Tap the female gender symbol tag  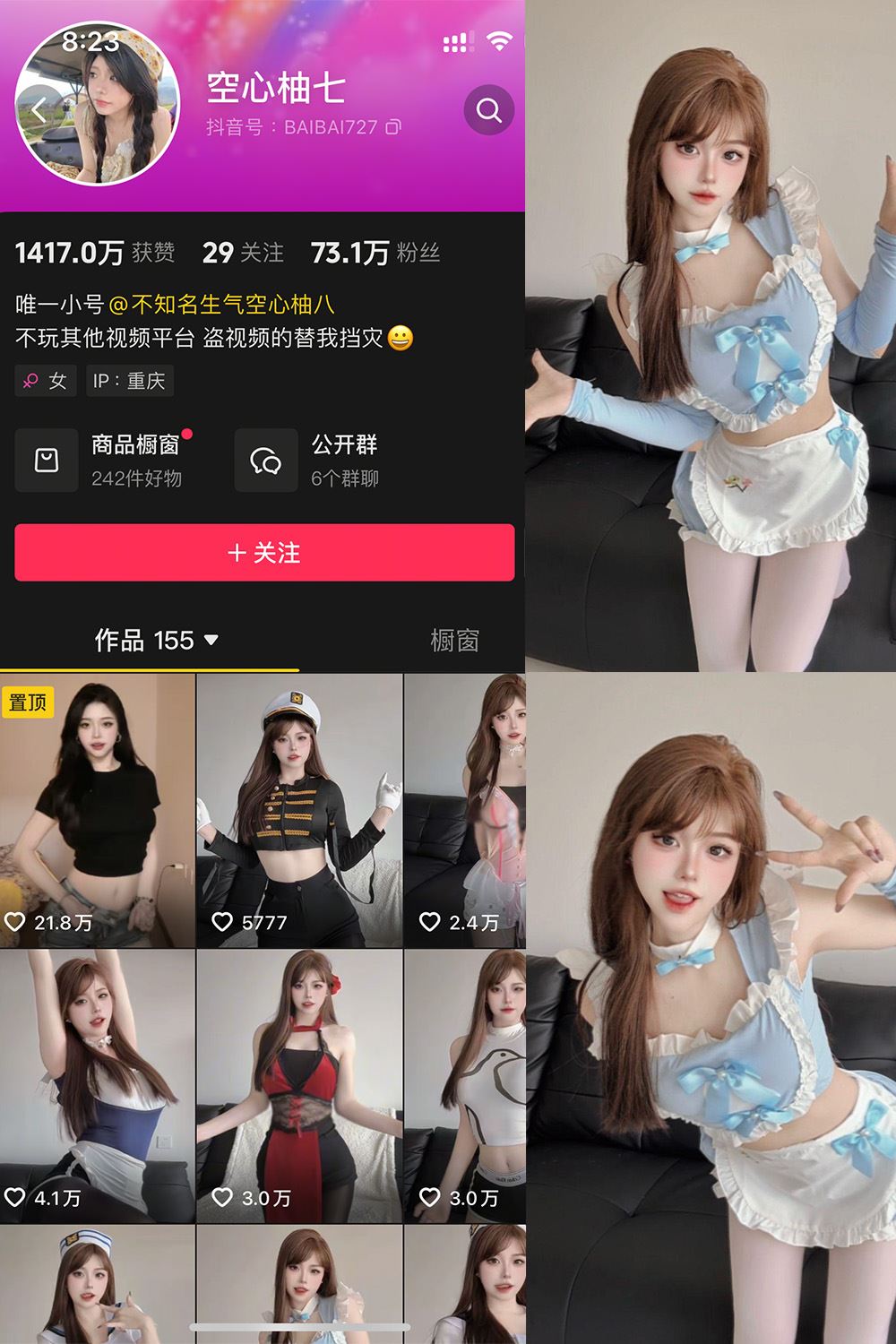tap(46, 380)
